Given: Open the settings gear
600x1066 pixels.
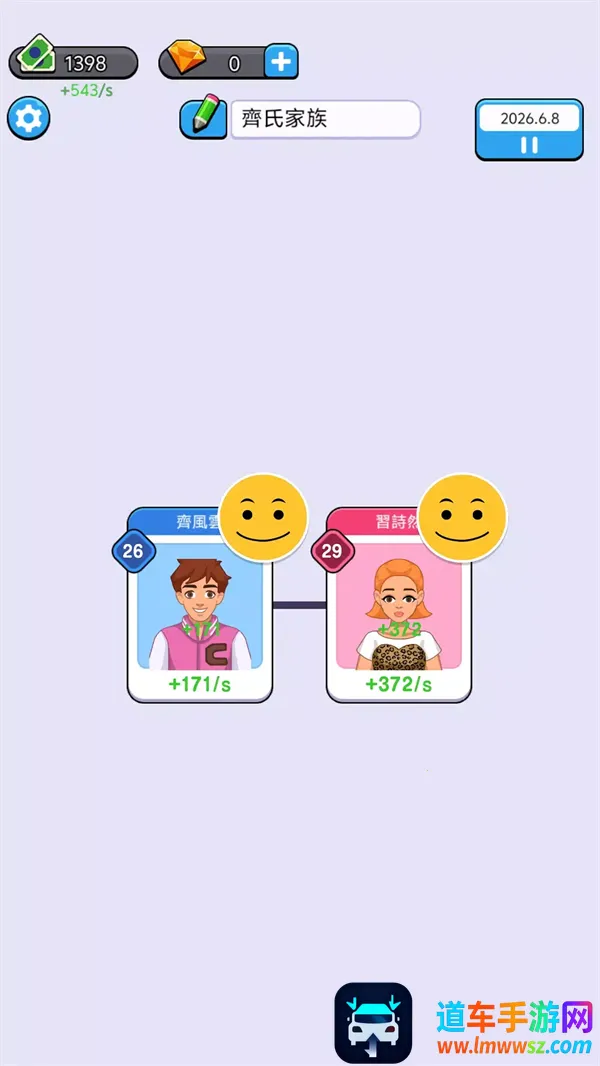Looking at the screenshot, I should pyautogui.click(x=28, y=119).
